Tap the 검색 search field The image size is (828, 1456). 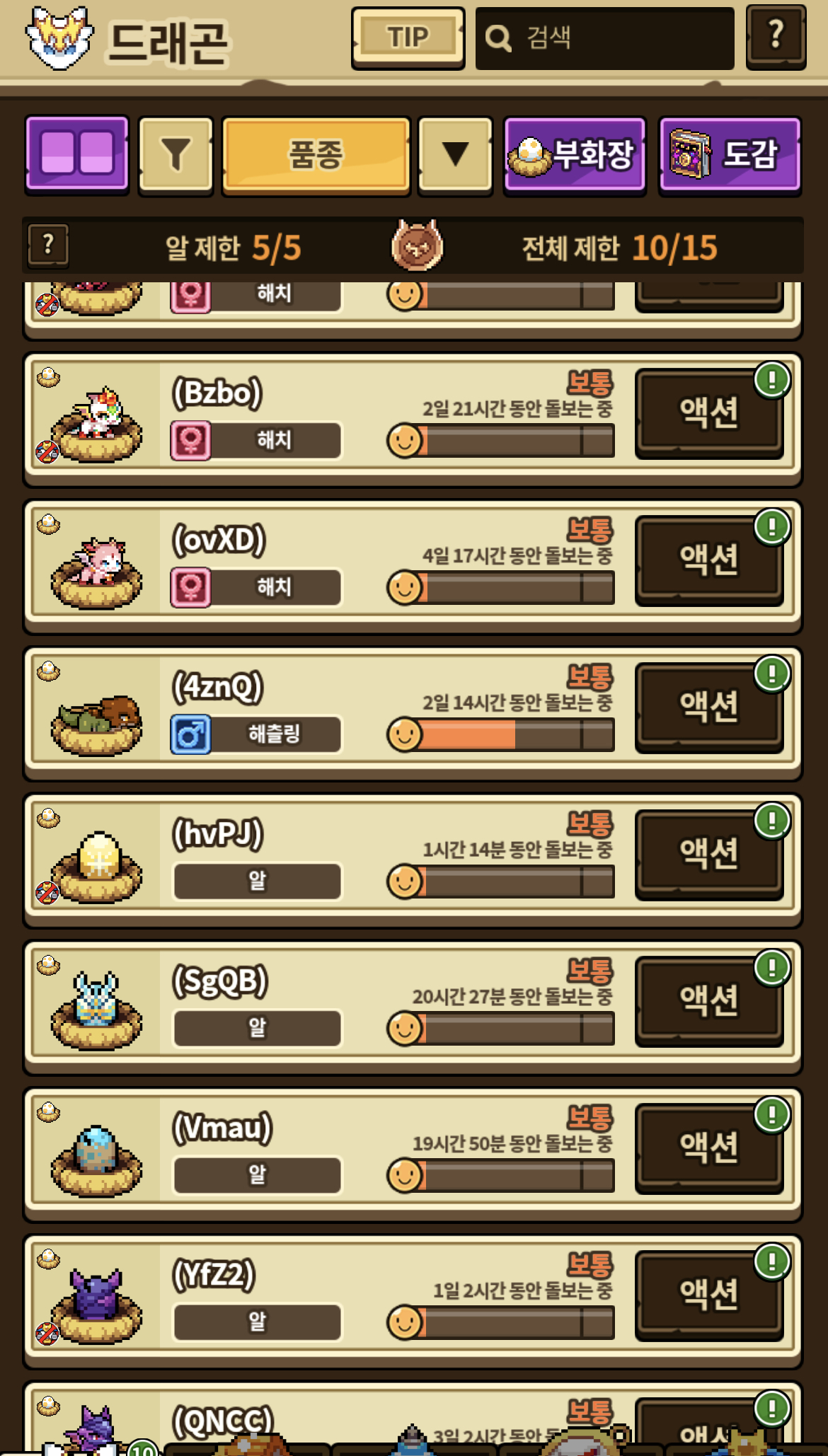point(604,38)
